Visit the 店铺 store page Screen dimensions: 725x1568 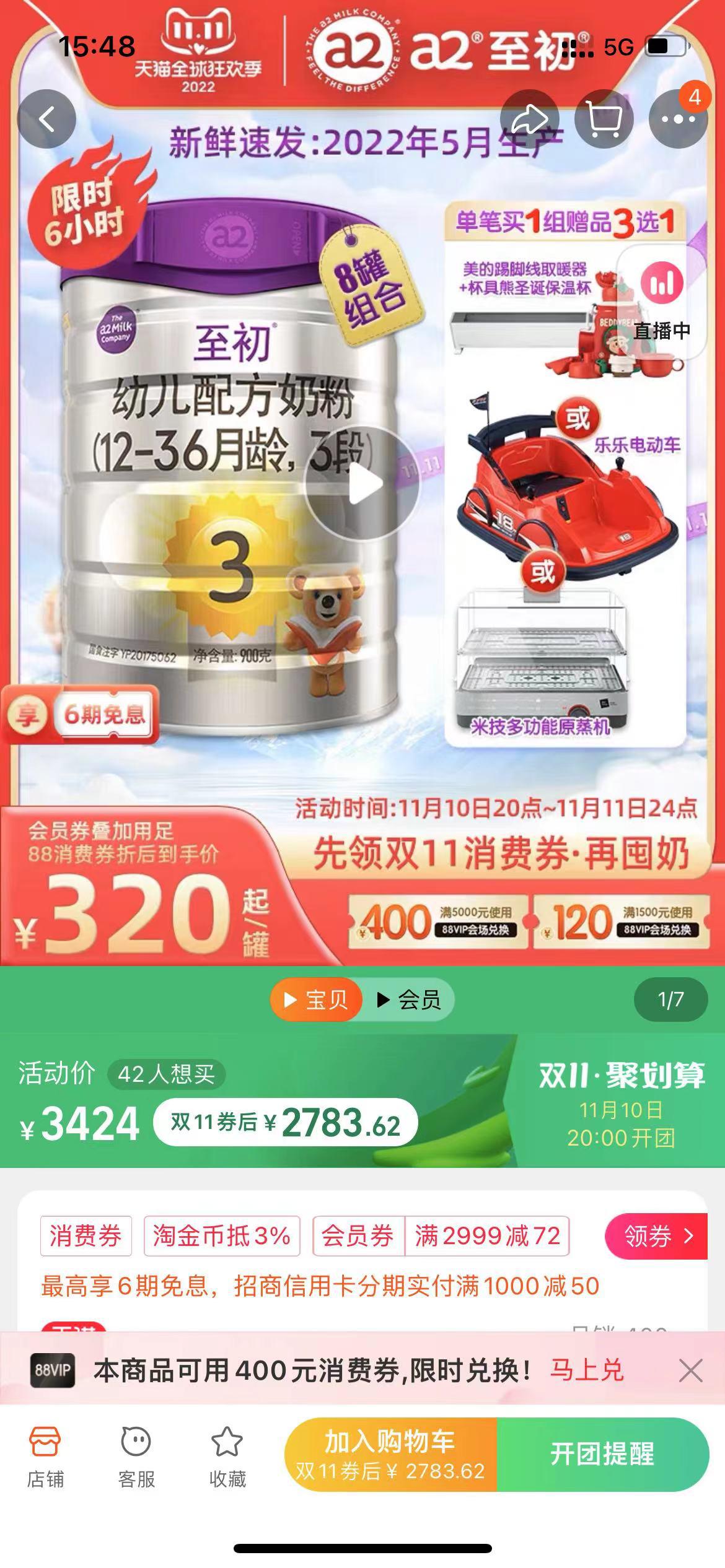click(x=45, y=1455)
